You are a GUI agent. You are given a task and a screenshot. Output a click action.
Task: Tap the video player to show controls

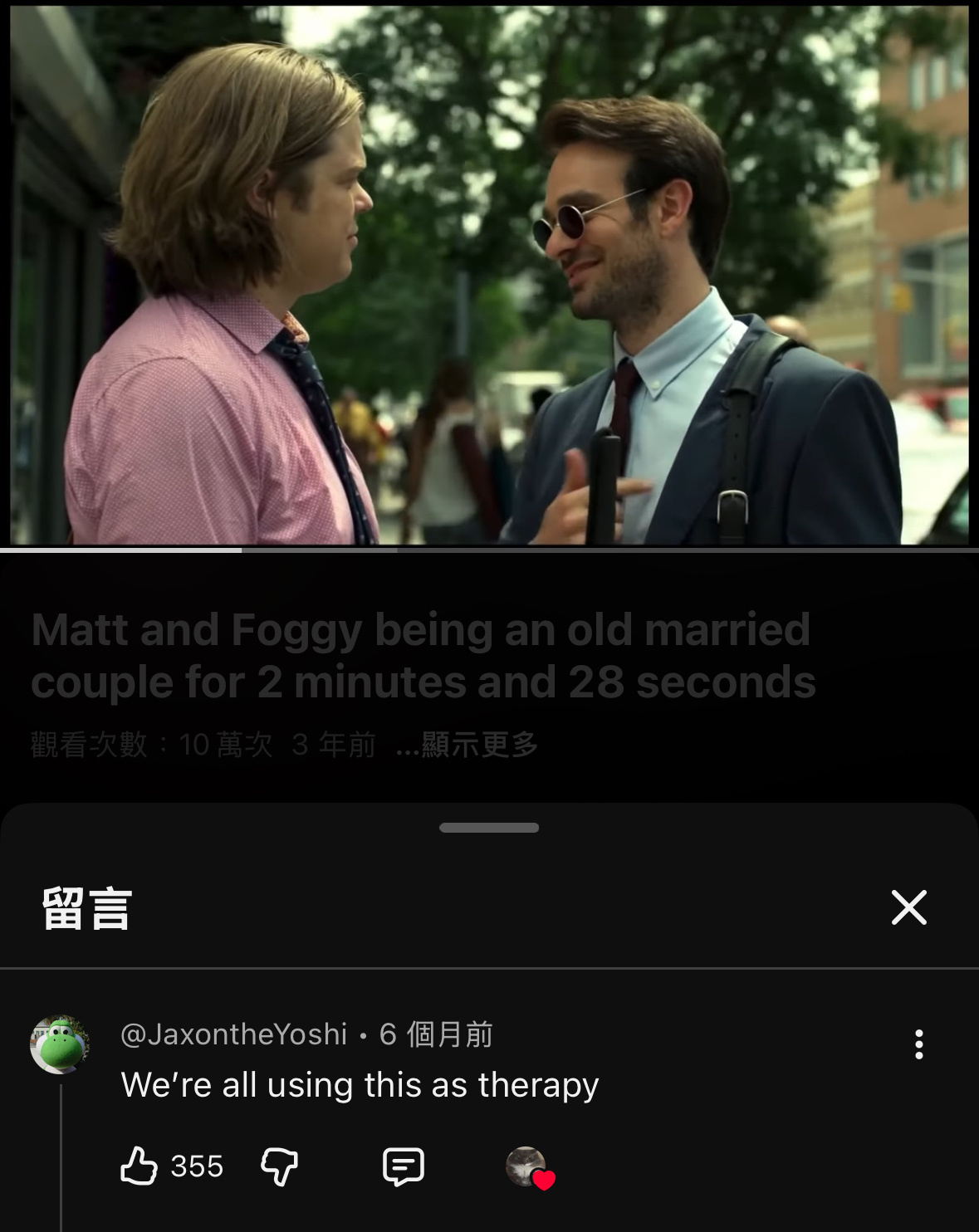click(x=490, y=274)
